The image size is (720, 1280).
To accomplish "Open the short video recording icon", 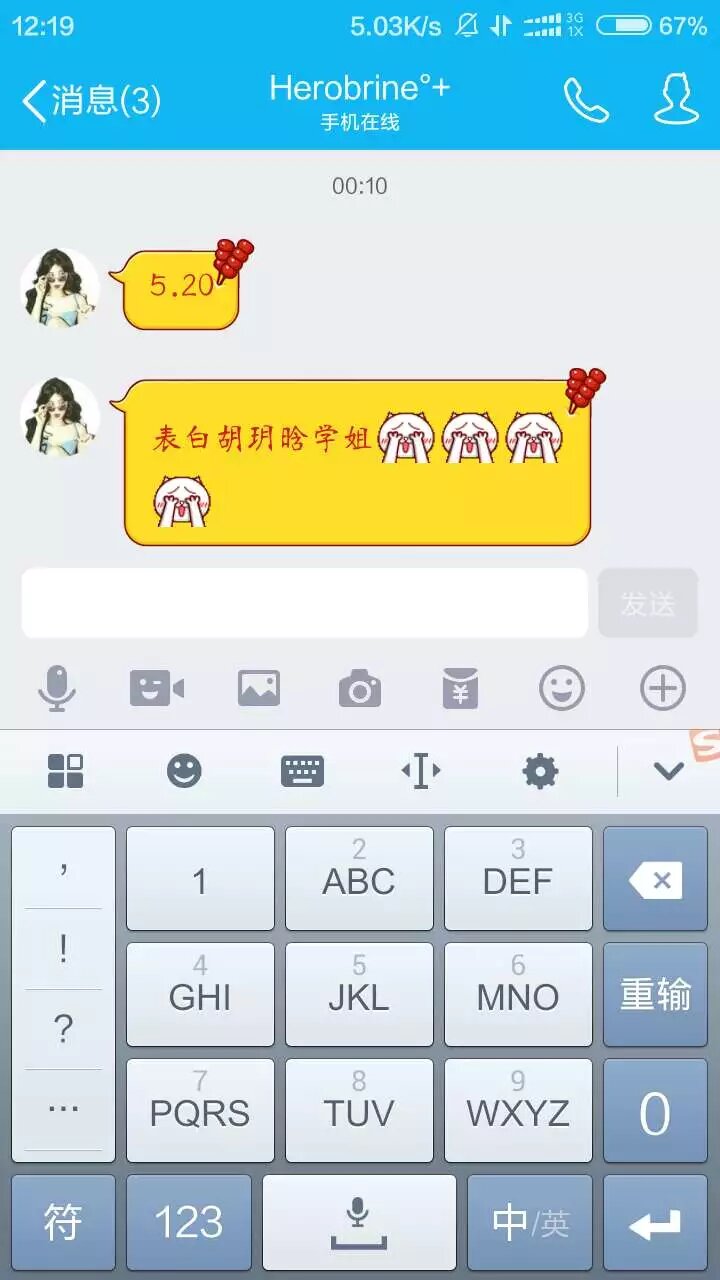I will click(x=157, y=689).
